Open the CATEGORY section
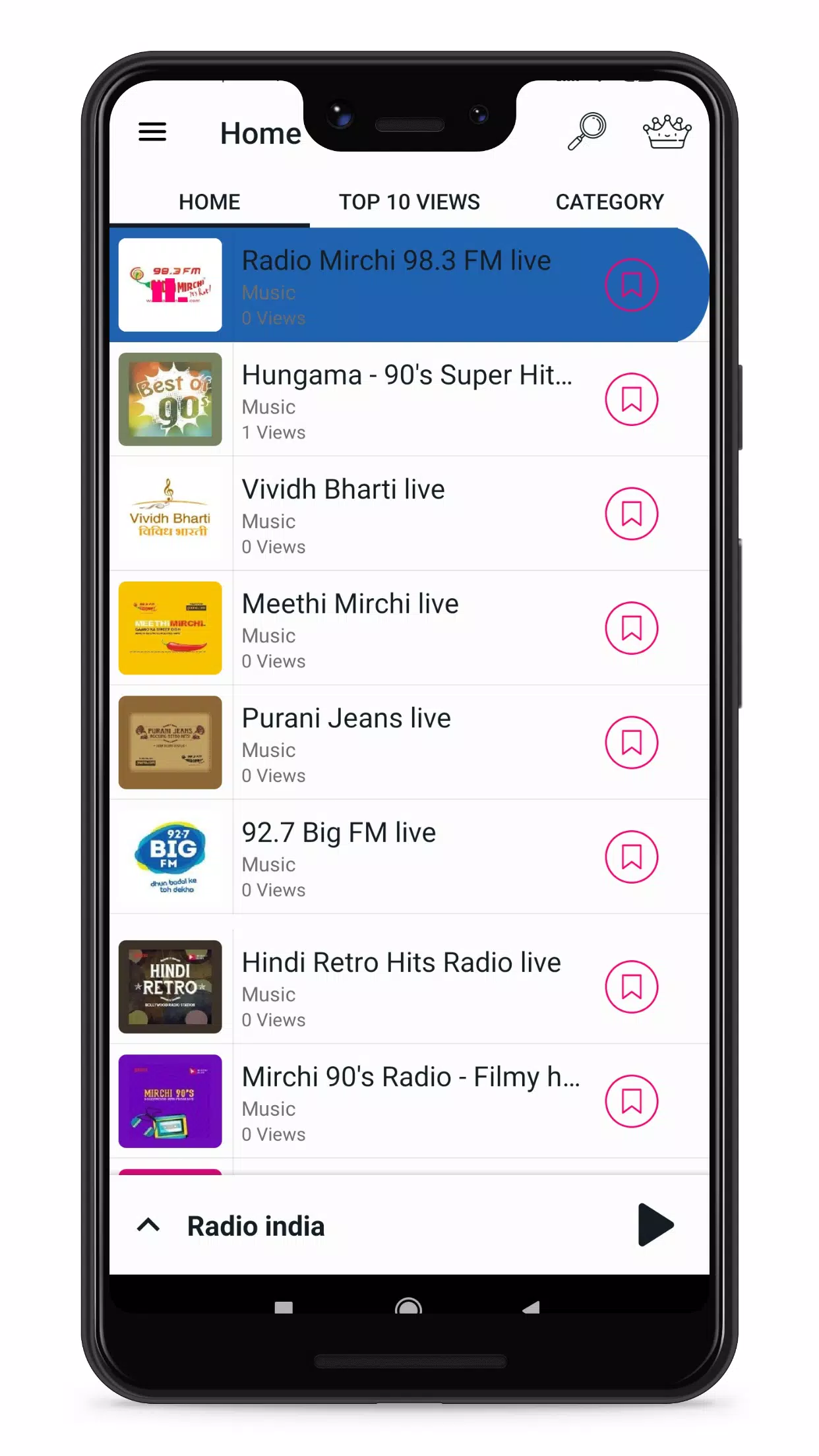This screenshot has height=1456, width=819. coord(609,202)
